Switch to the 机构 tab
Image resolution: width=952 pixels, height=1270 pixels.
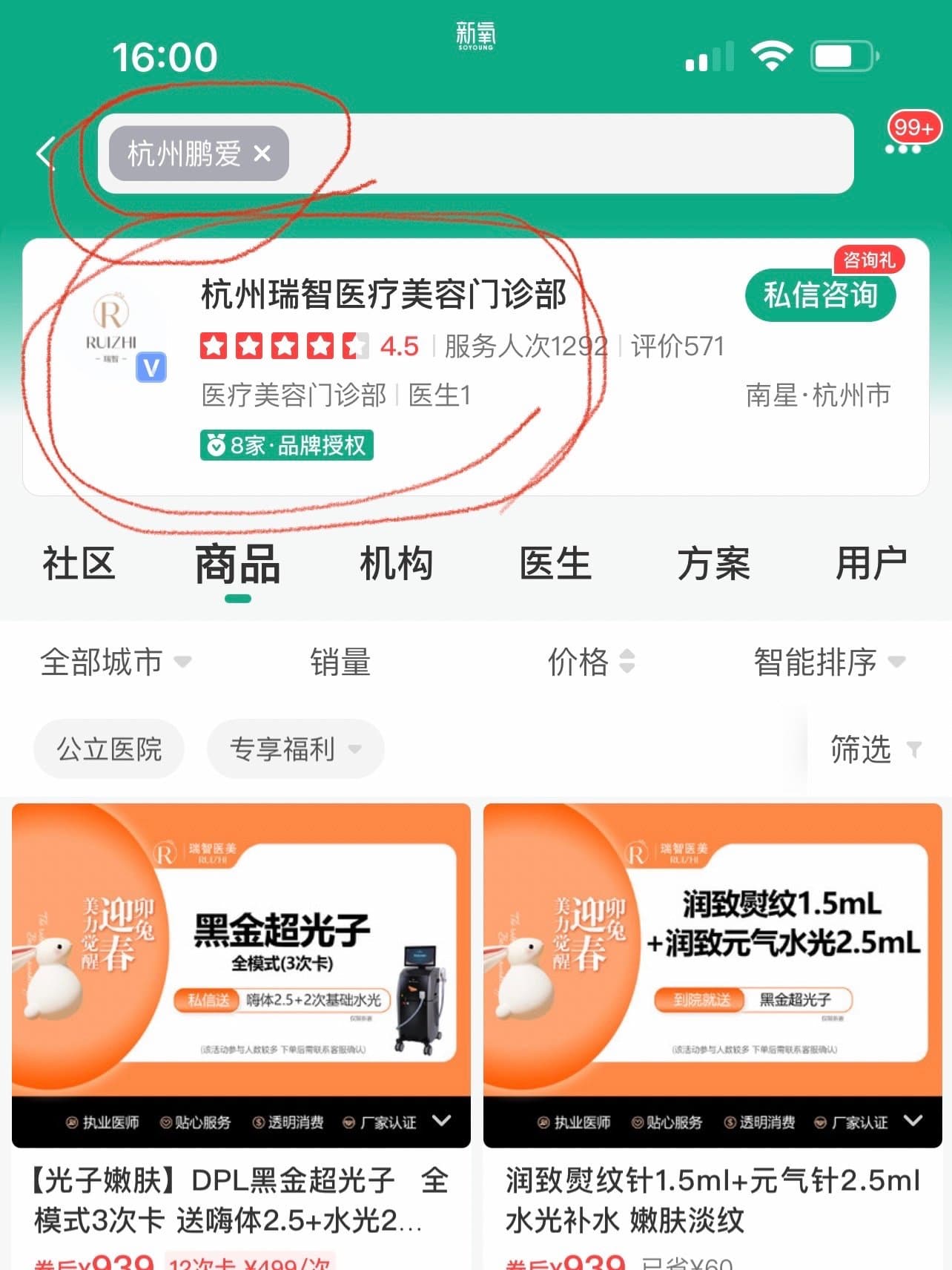[396, 563]
